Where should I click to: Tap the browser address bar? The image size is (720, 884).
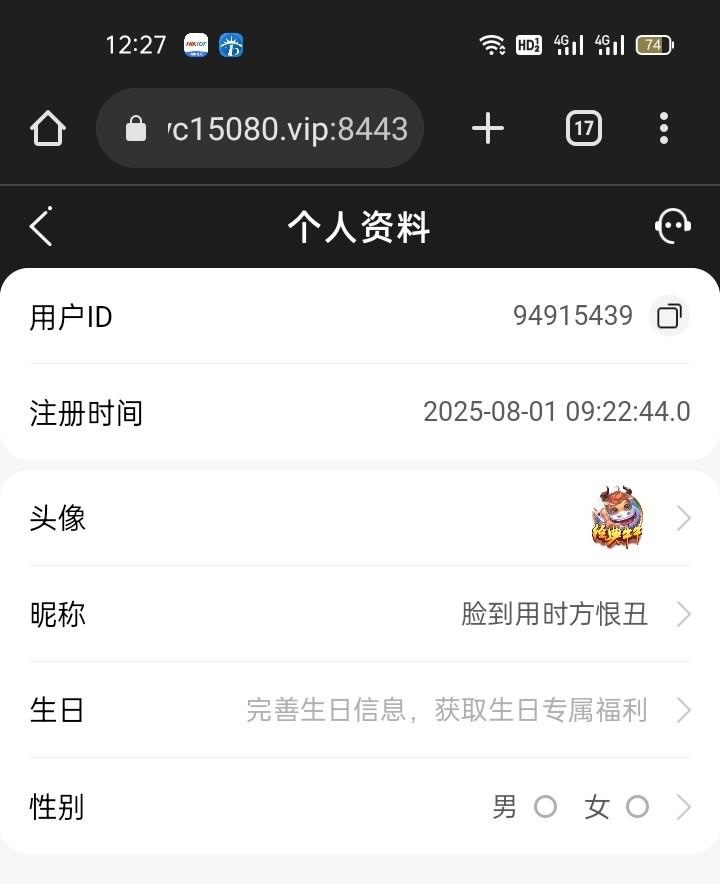(270, 128)
